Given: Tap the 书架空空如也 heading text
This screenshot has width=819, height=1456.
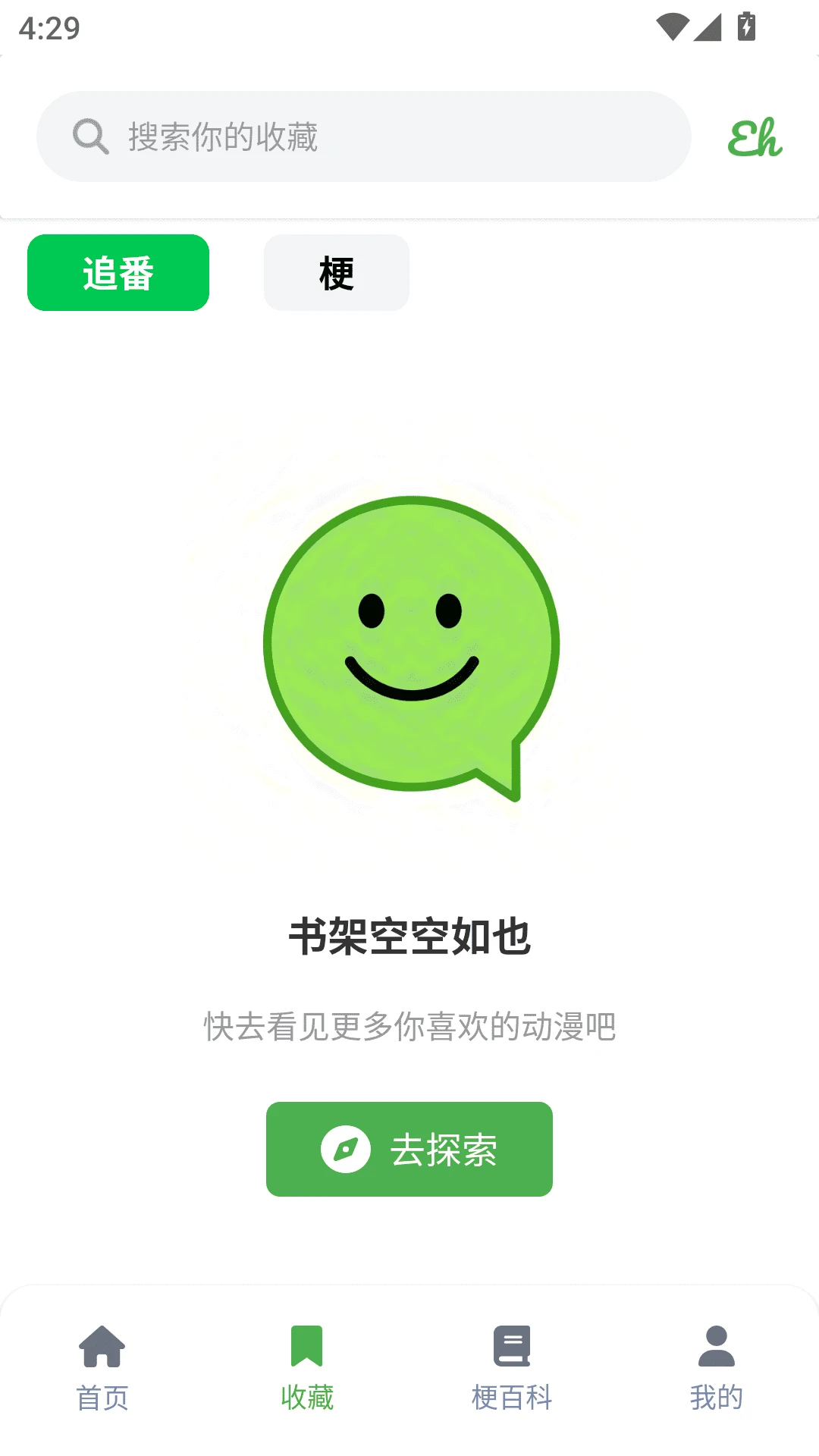Looking at the screenshot, I should click(409, 937).
